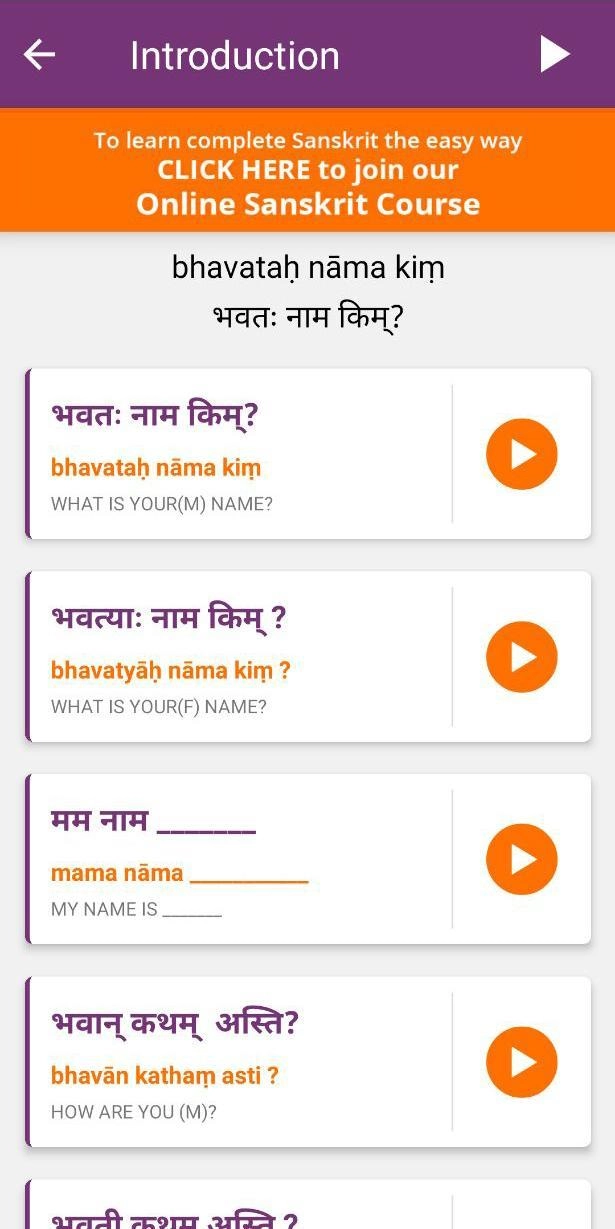Go back from the Introduction screen
Image resolution: width=615 pixels, height=1229 pixels.
pos(39,55)
